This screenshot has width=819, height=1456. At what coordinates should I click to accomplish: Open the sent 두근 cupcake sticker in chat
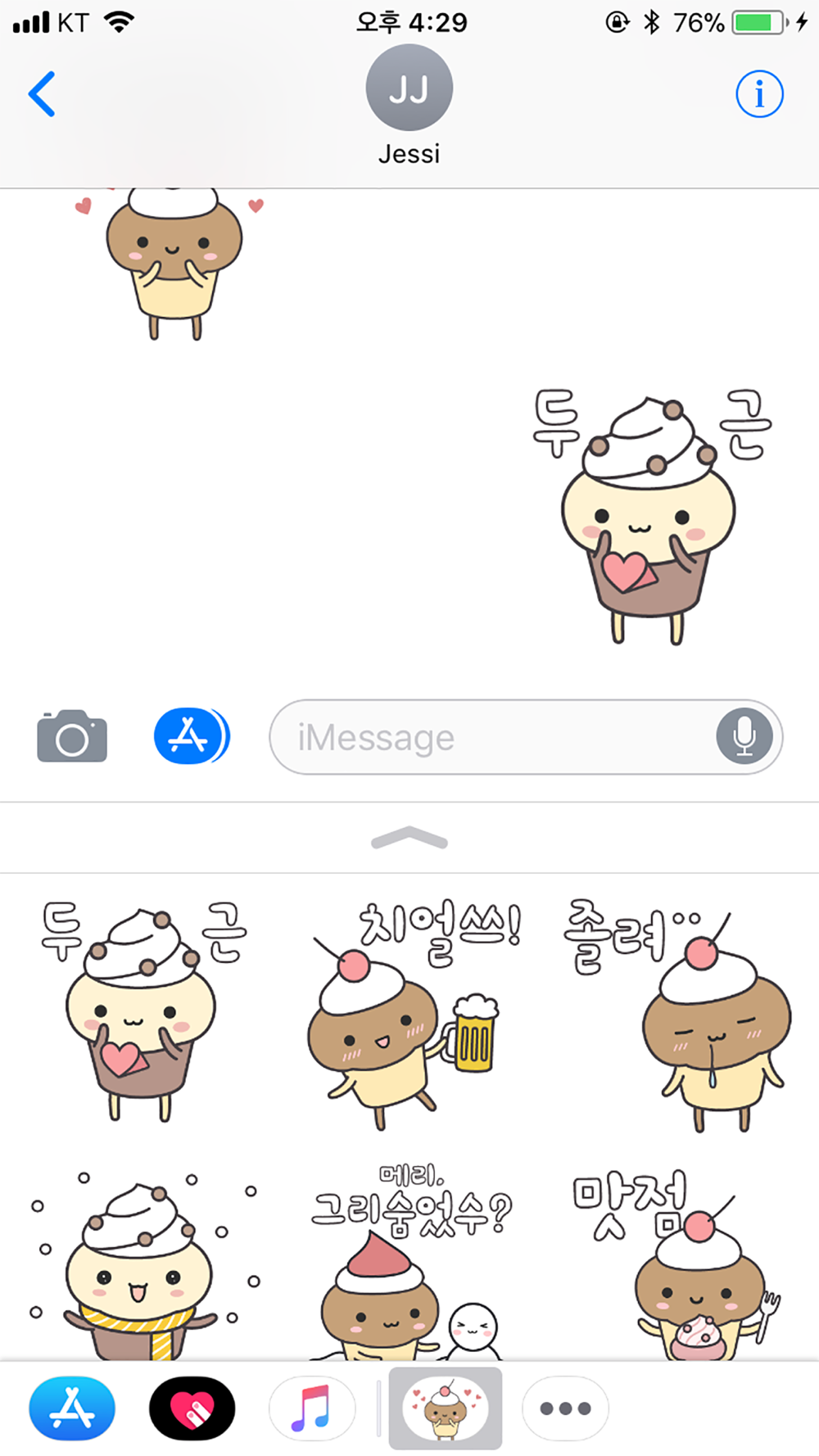pos(647,516)
